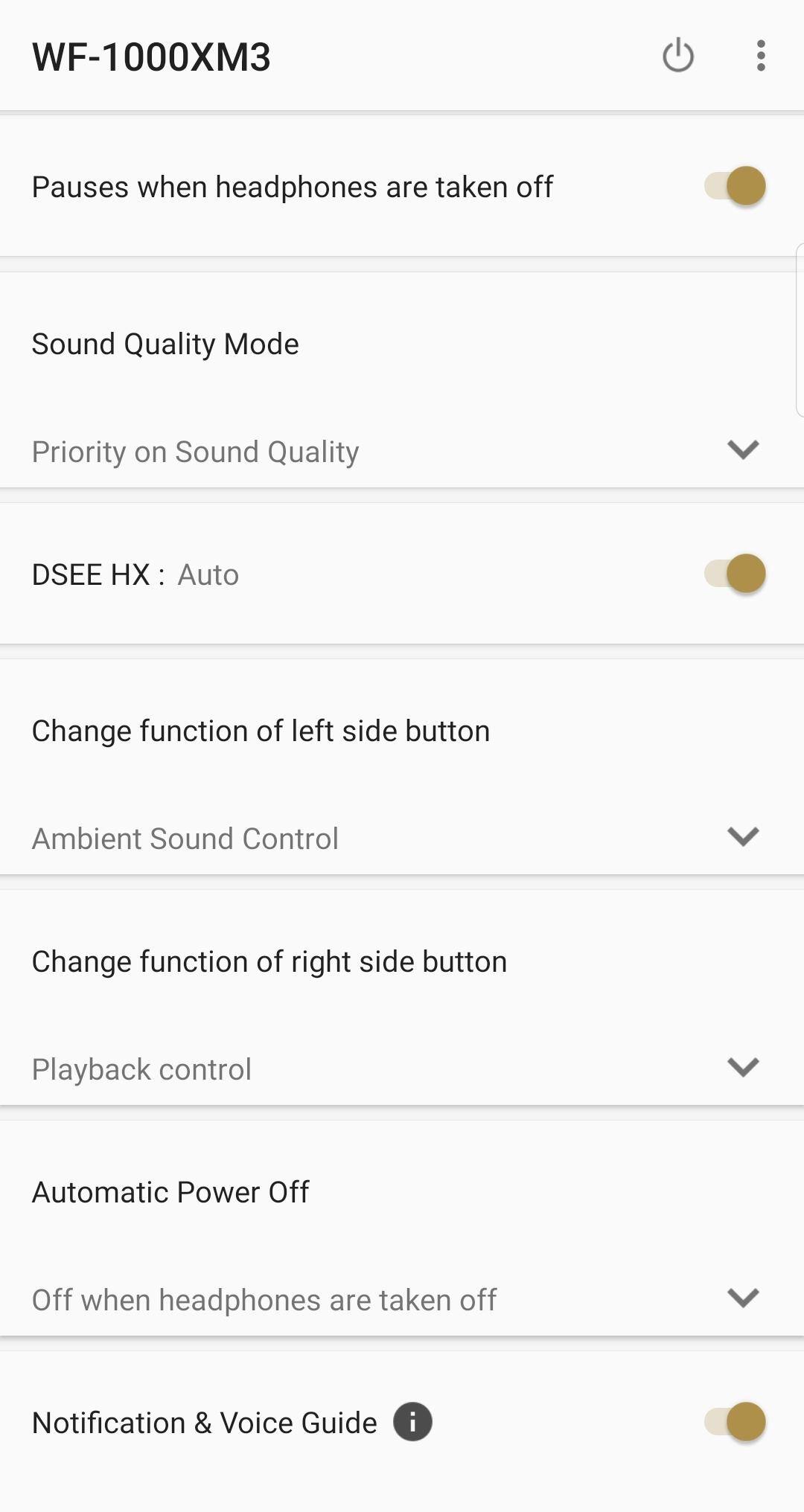The image size is (804, 1512).
Task: Expand the Sound Quality Mode dropdown
Action: click(x=742, y=449)
